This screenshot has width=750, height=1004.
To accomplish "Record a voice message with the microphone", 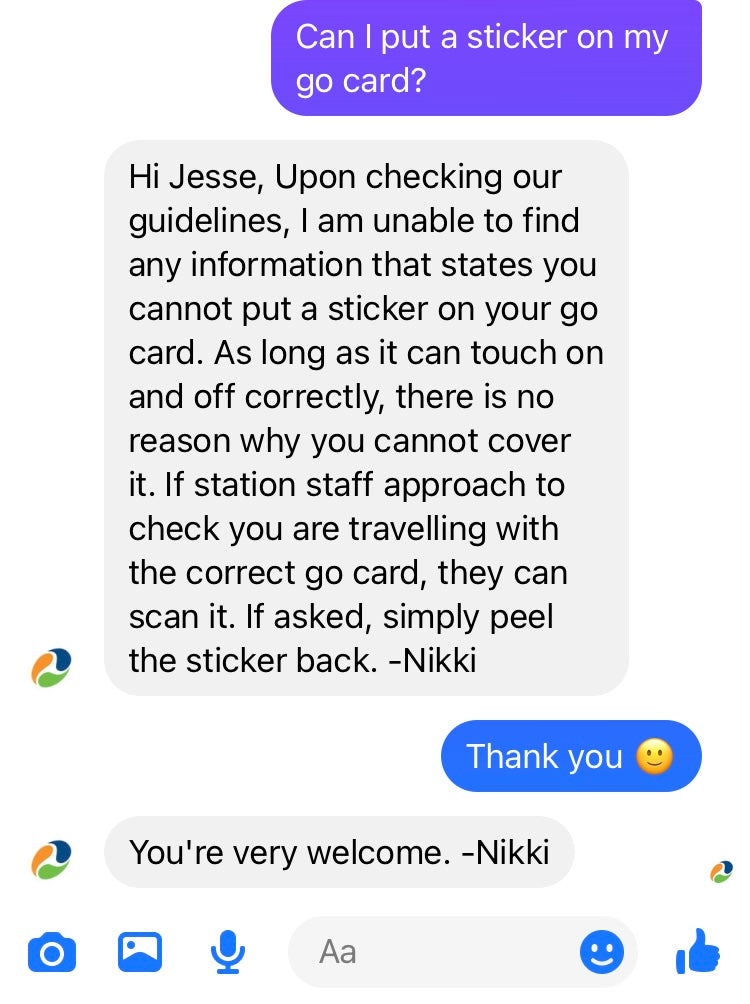I will (228, 952).
